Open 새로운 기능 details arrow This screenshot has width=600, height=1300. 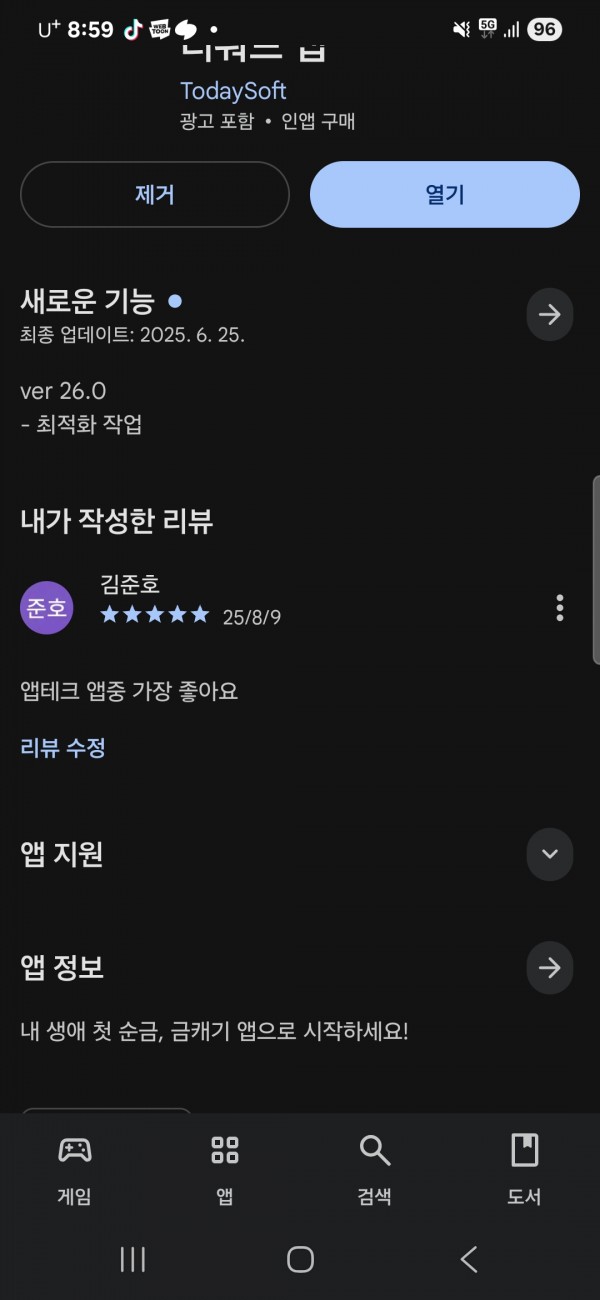[x=549, y=314]
